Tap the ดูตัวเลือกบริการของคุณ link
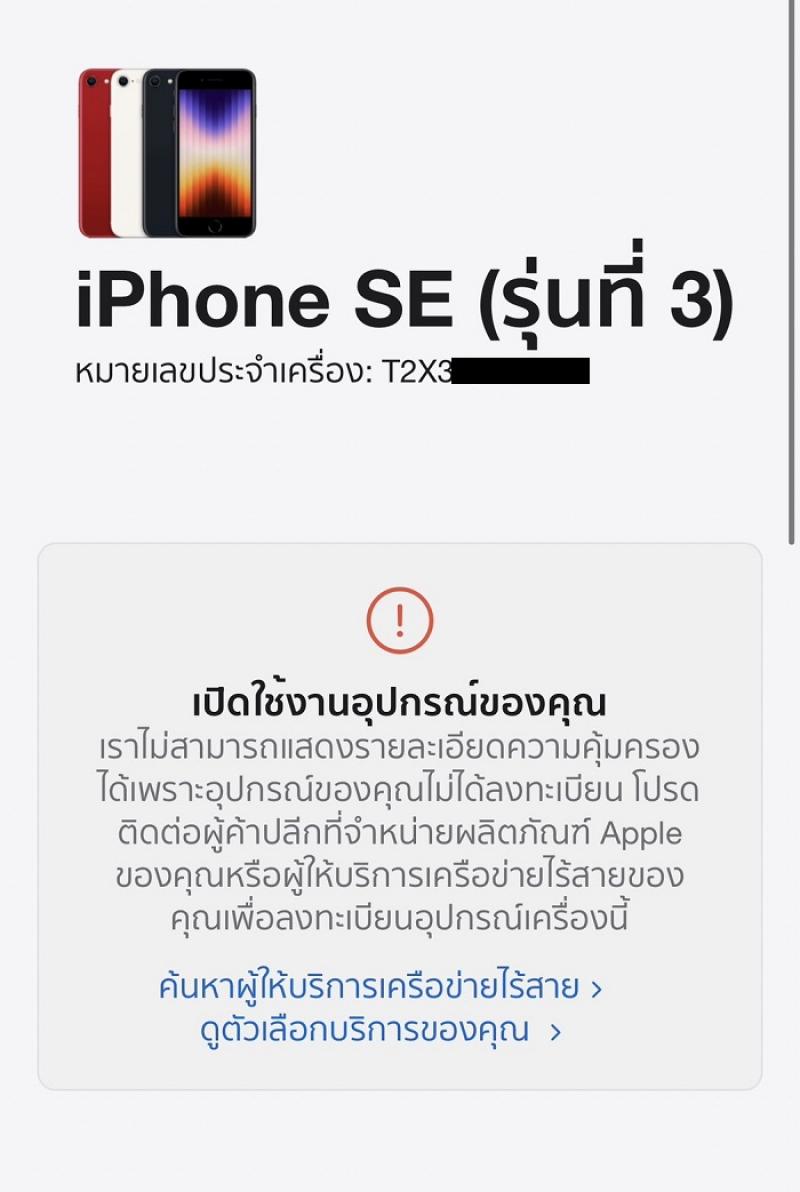The width and height of the screenshot is (800, 1192). [380, 1031]
